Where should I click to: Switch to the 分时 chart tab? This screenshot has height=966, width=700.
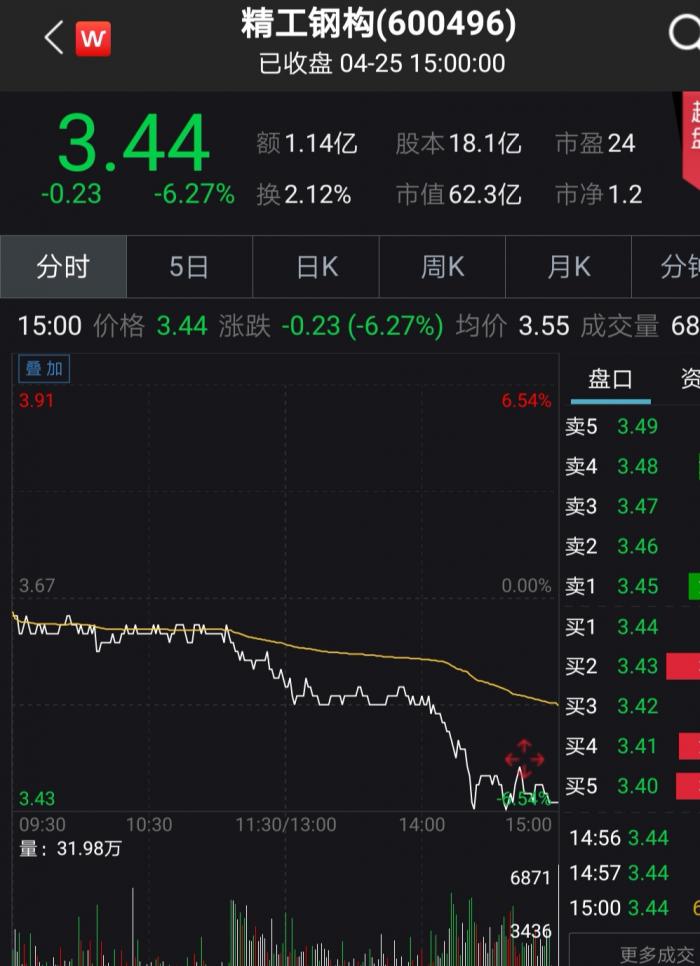coord(63,267)
